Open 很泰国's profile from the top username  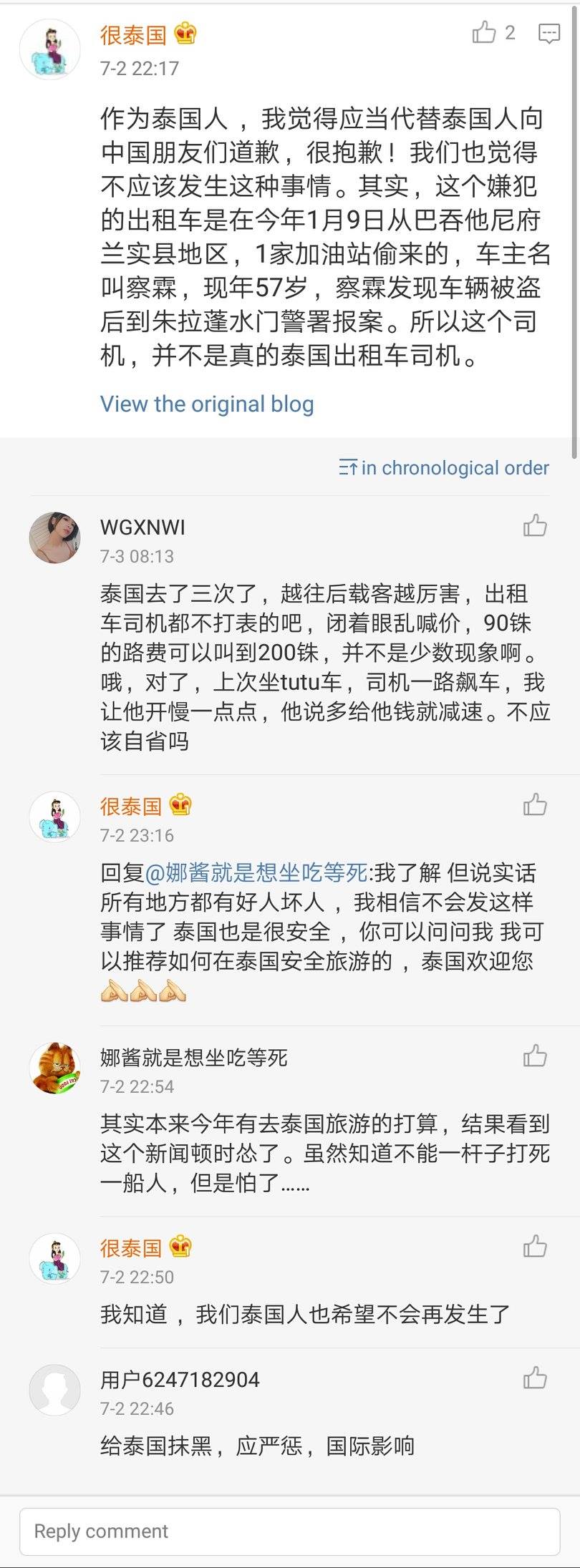pos(134,34)
